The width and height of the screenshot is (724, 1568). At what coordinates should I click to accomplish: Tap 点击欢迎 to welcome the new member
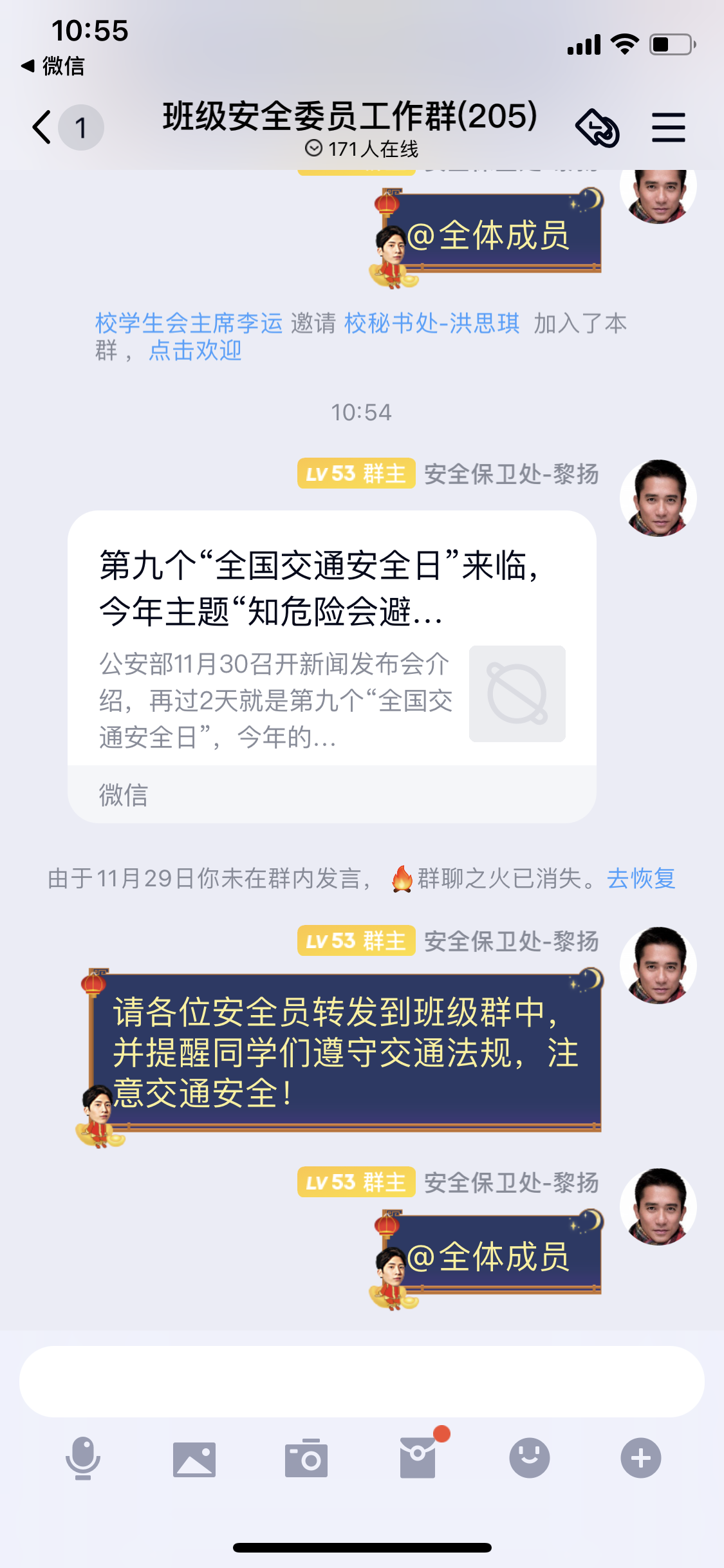coord(195,351)
